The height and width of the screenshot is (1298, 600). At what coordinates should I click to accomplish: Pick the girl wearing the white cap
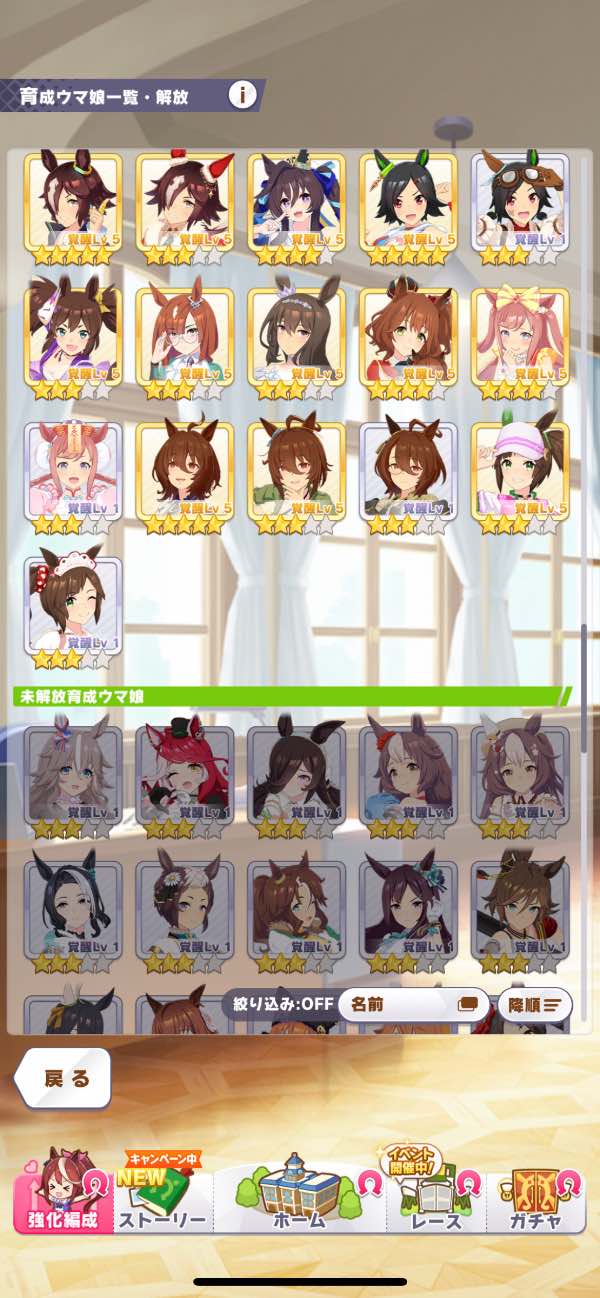(x=520, y=472)
